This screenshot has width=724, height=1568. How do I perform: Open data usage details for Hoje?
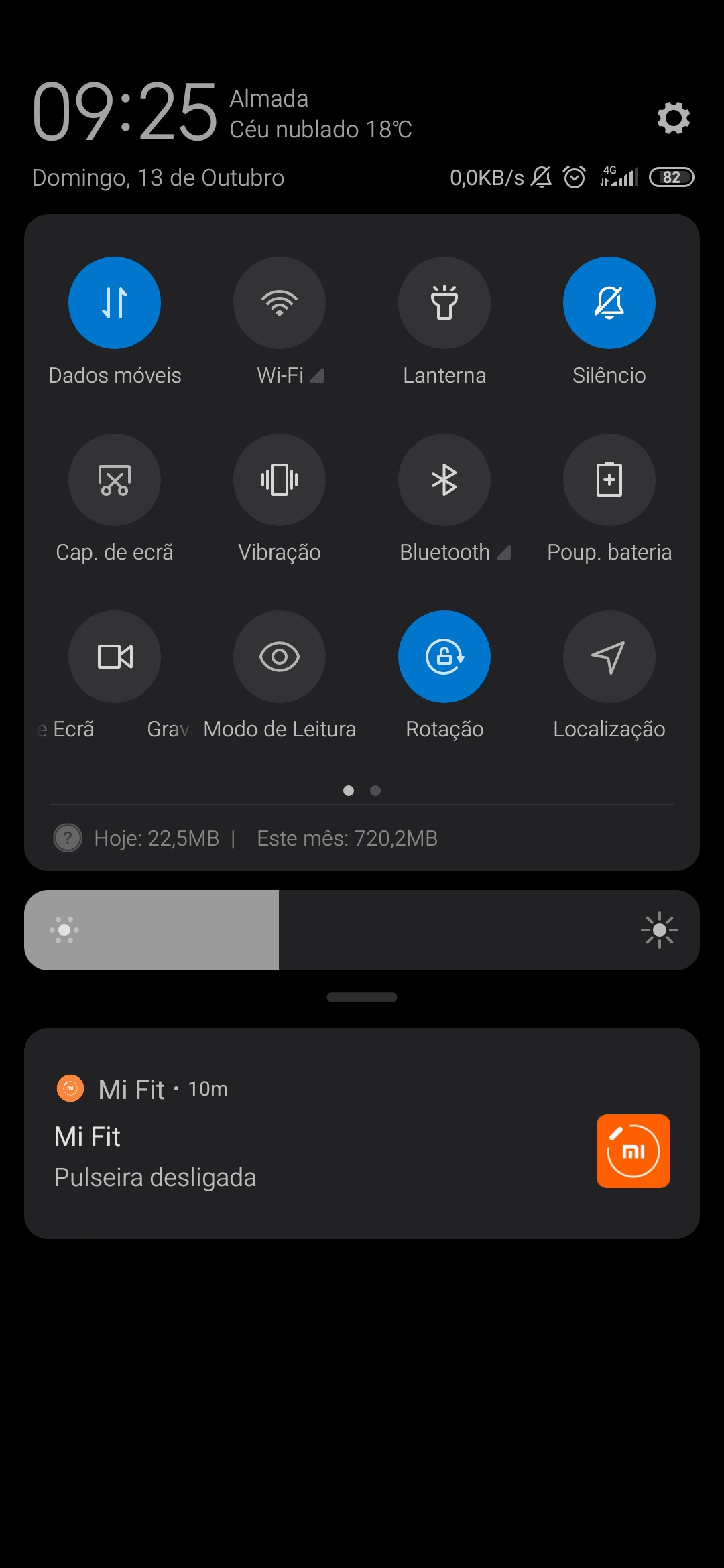[157, 838]
